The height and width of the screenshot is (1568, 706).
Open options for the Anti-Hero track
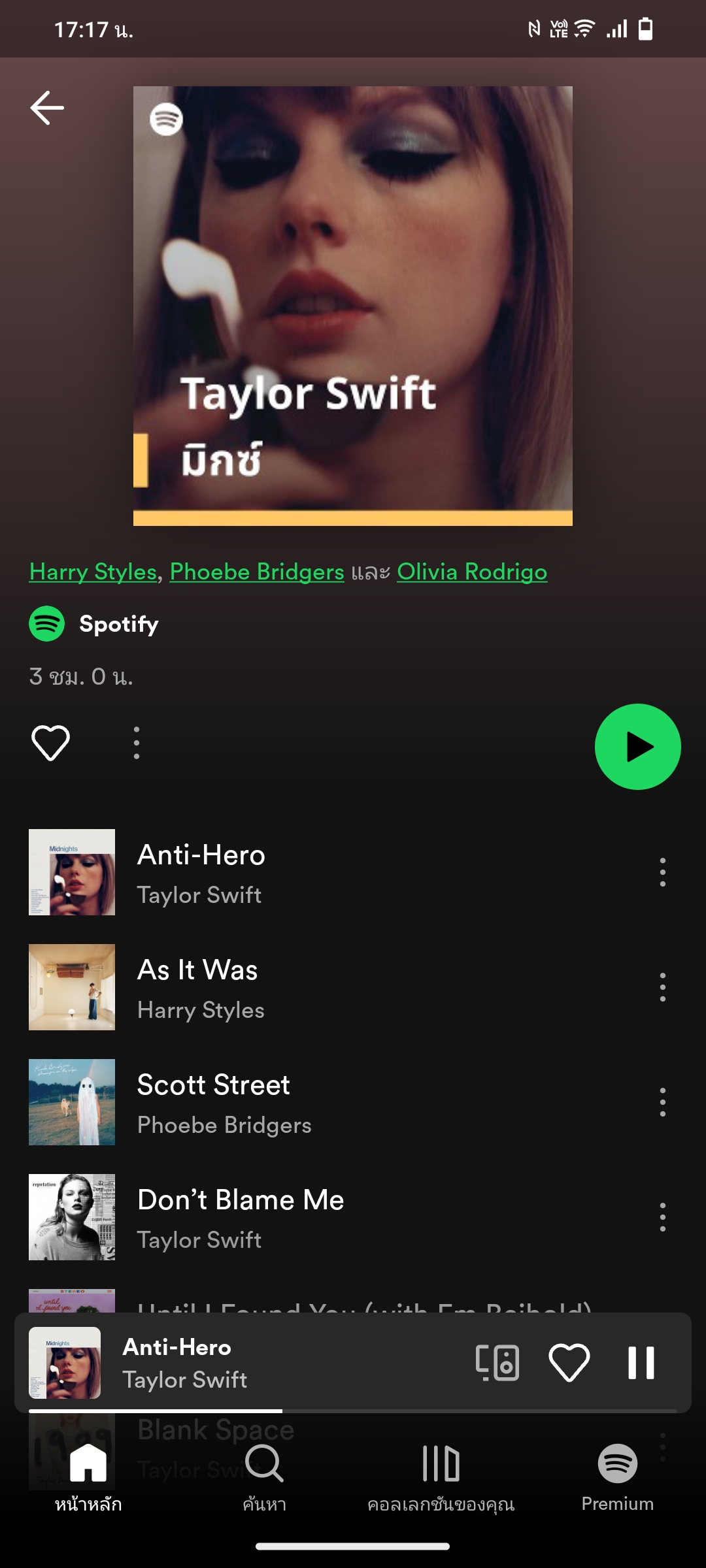click(x=662, y=872)
